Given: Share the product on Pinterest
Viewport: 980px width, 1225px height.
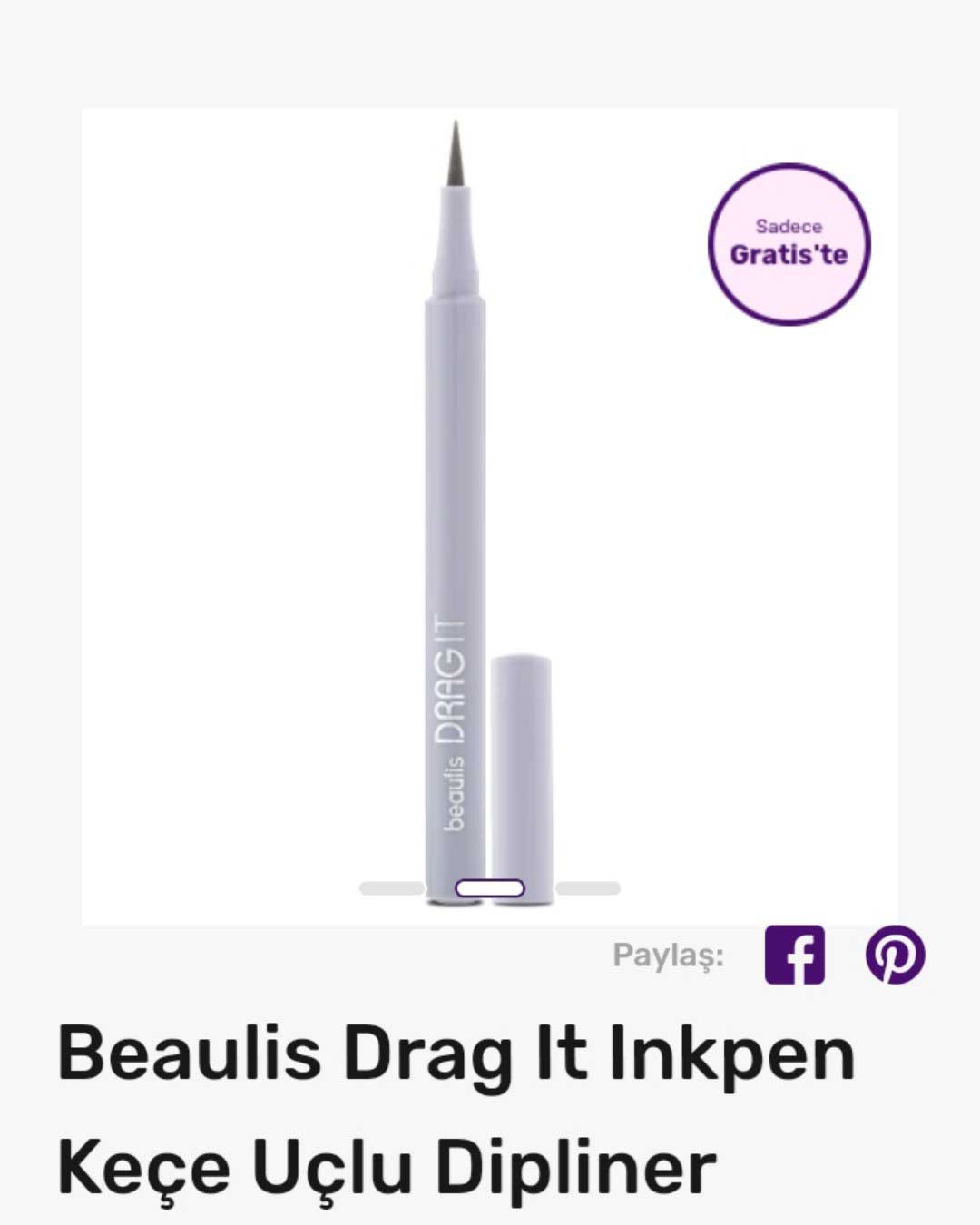Looking at the screenshot, I should click(x=895, y=955).
